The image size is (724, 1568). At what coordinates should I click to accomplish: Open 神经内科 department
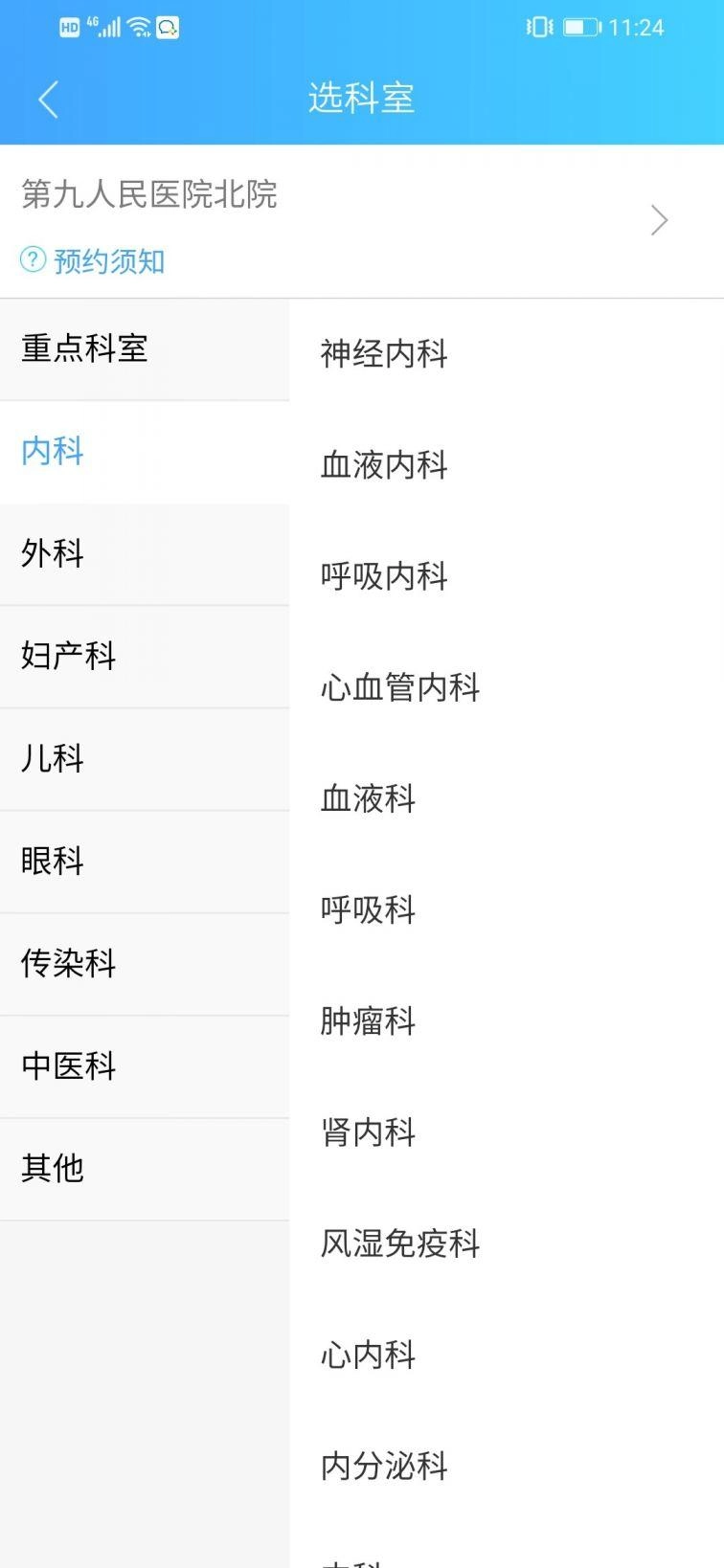384,354
